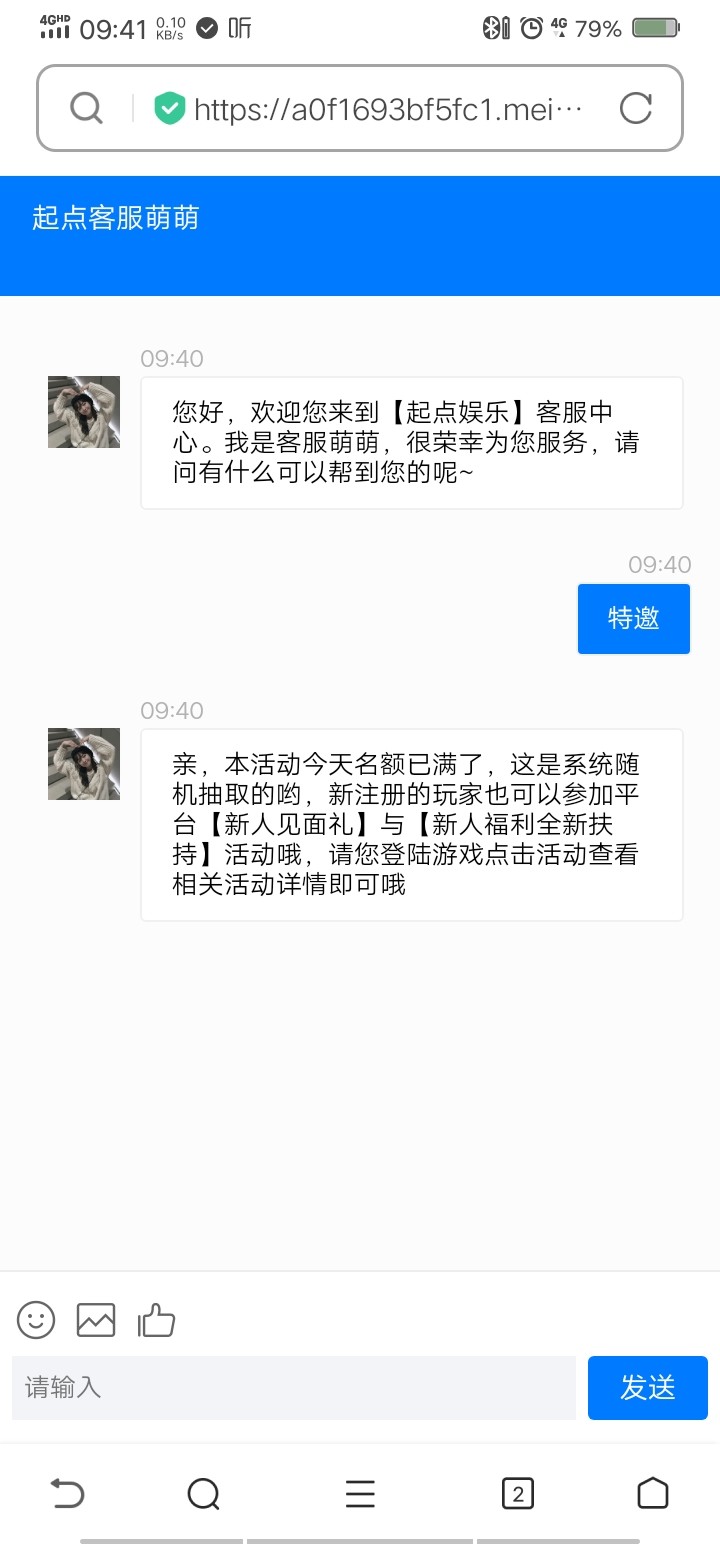Tap the 发送 send button
Image resolution: width=720 pixels, height=1544 pixels.
point(647,1388)
